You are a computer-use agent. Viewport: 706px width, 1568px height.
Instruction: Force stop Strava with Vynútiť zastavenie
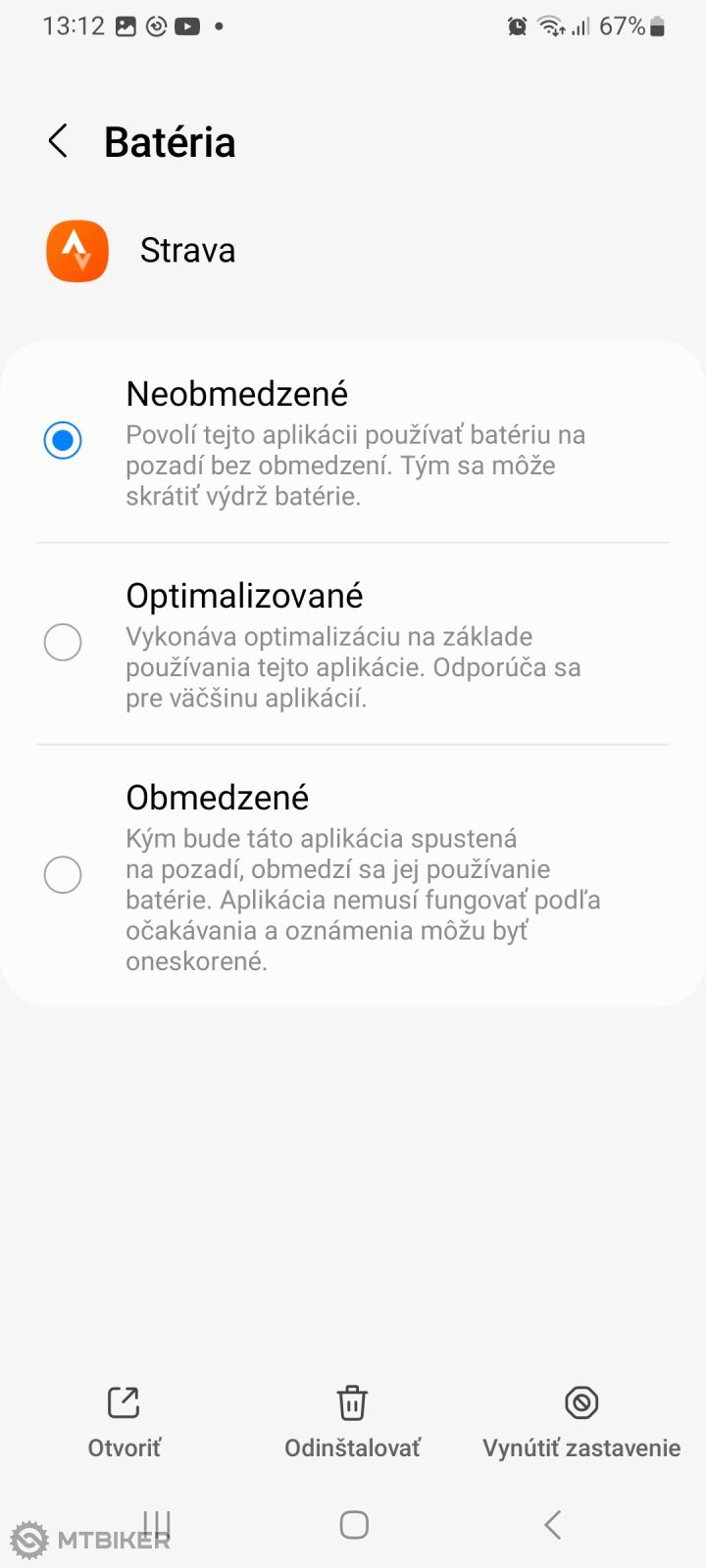point(581,1421)
